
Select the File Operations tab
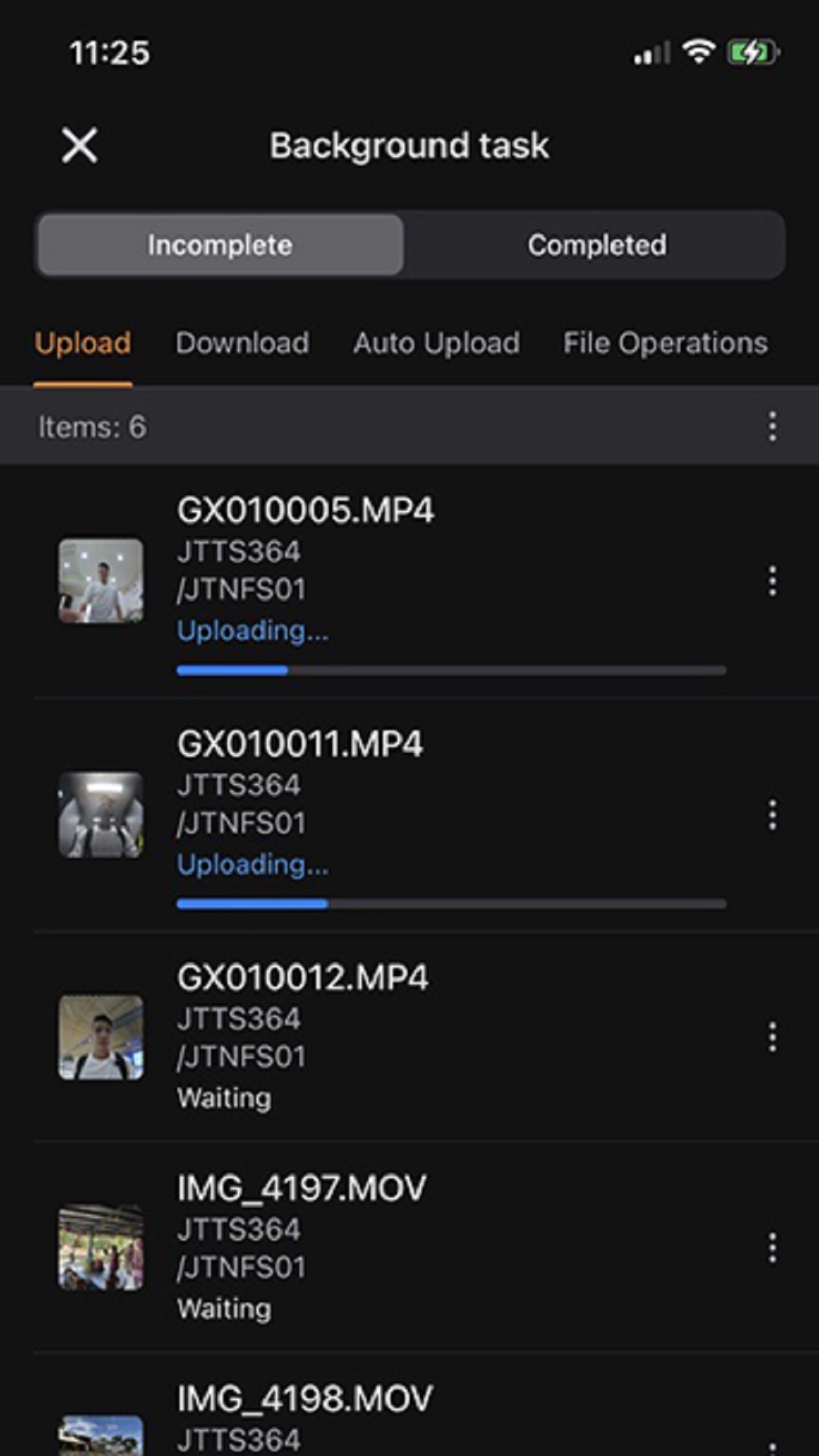coord(665,343)
